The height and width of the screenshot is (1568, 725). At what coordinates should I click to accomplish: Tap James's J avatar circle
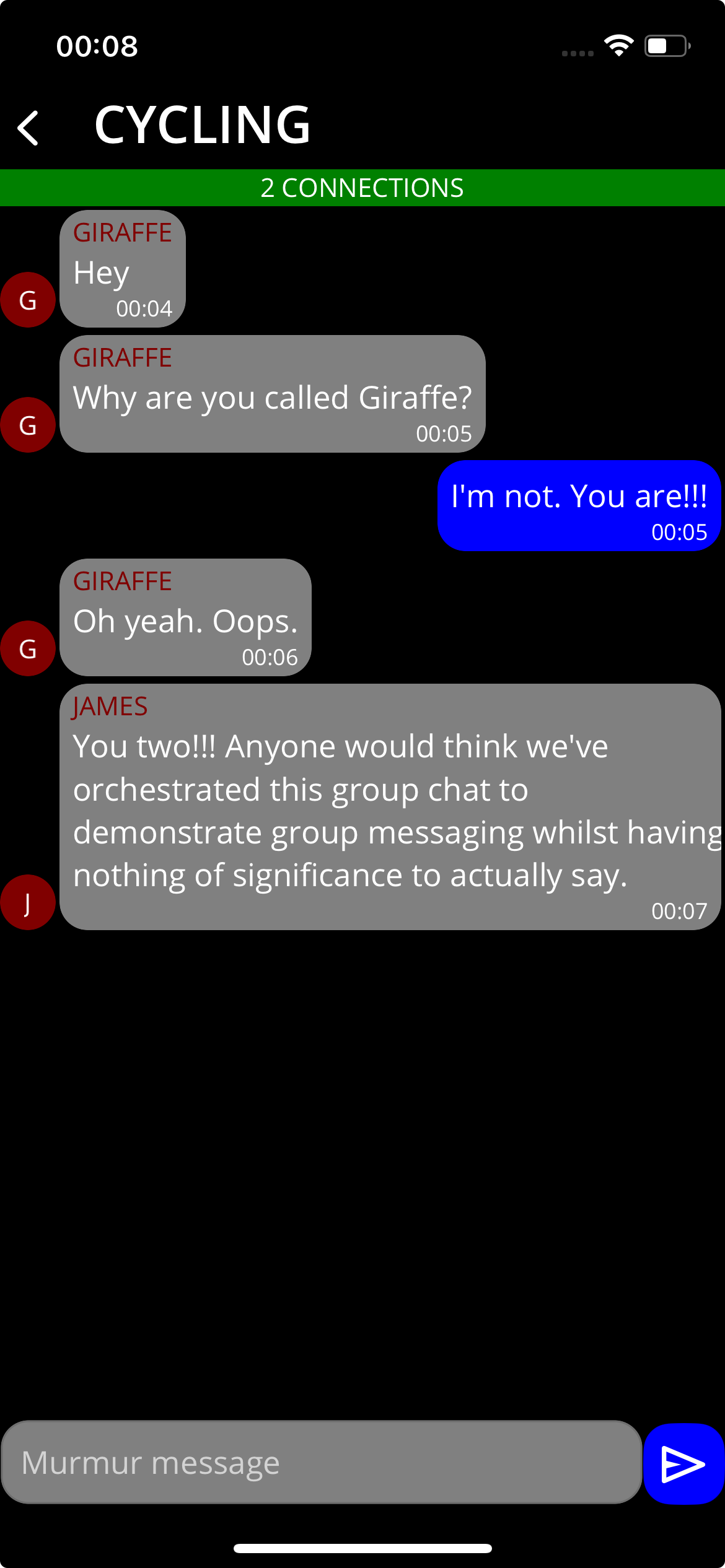pos(28,902)
